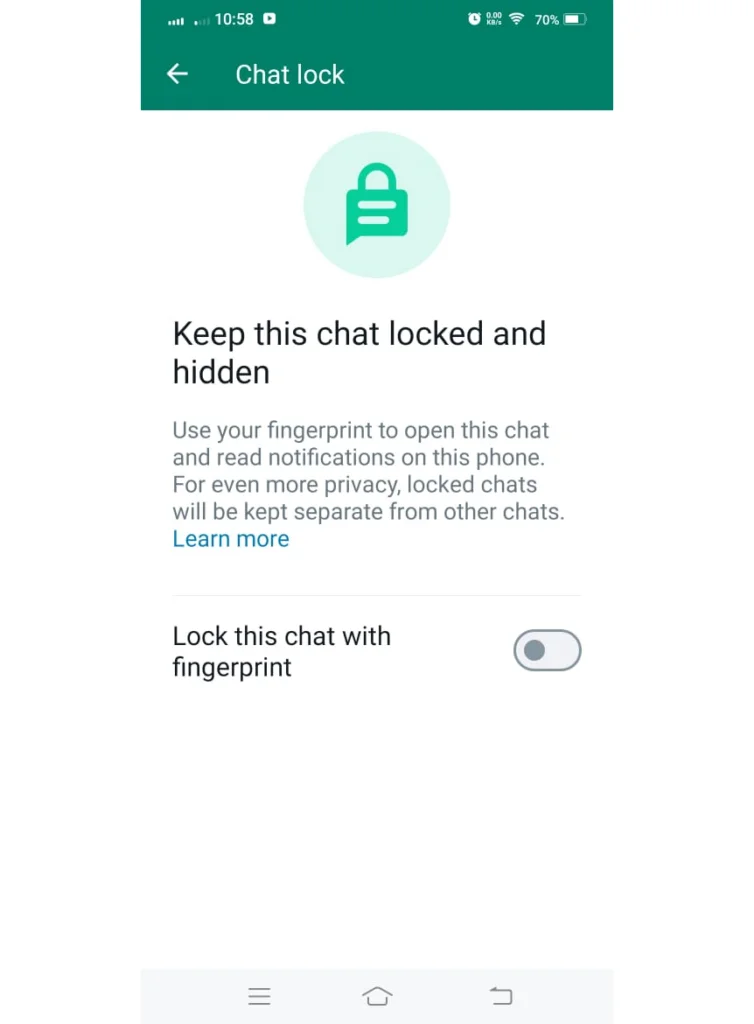Tap the home icon in the navigation bar

[377, 996]
